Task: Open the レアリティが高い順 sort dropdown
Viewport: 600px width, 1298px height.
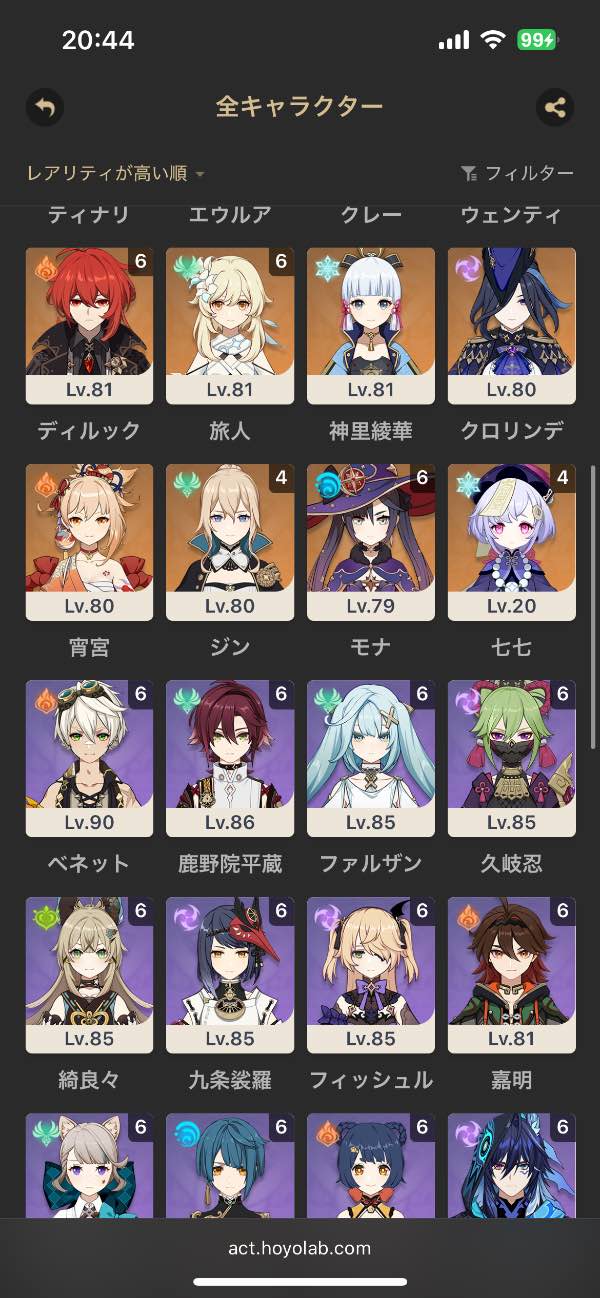Action: (x=115, y=173)
